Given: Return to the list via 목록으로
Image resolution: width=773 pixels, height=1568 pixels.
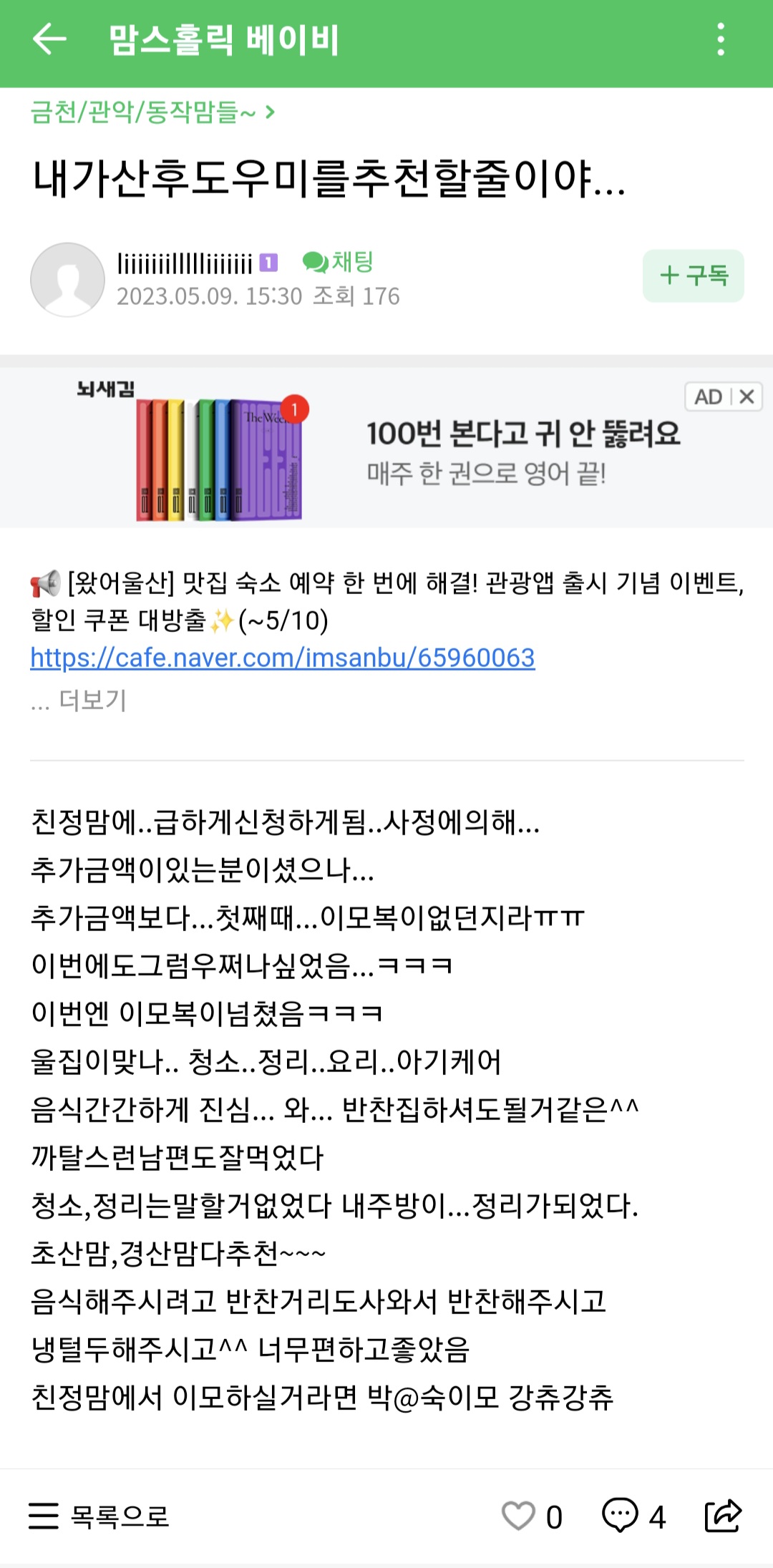Looking at the screenshot, I should [x=100, y=1515].
